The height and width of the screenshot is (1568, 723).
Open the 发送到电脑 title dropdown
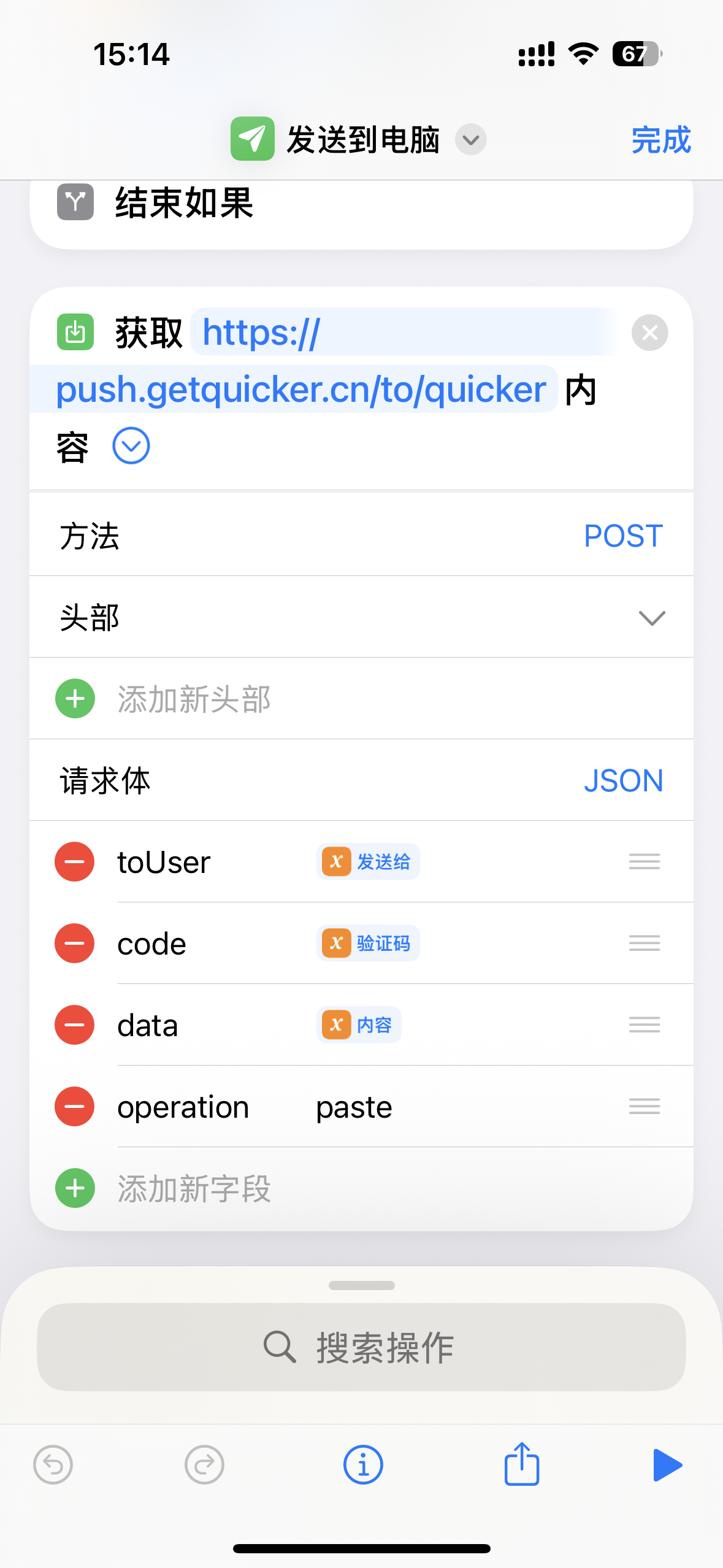[x=471, y=140]
